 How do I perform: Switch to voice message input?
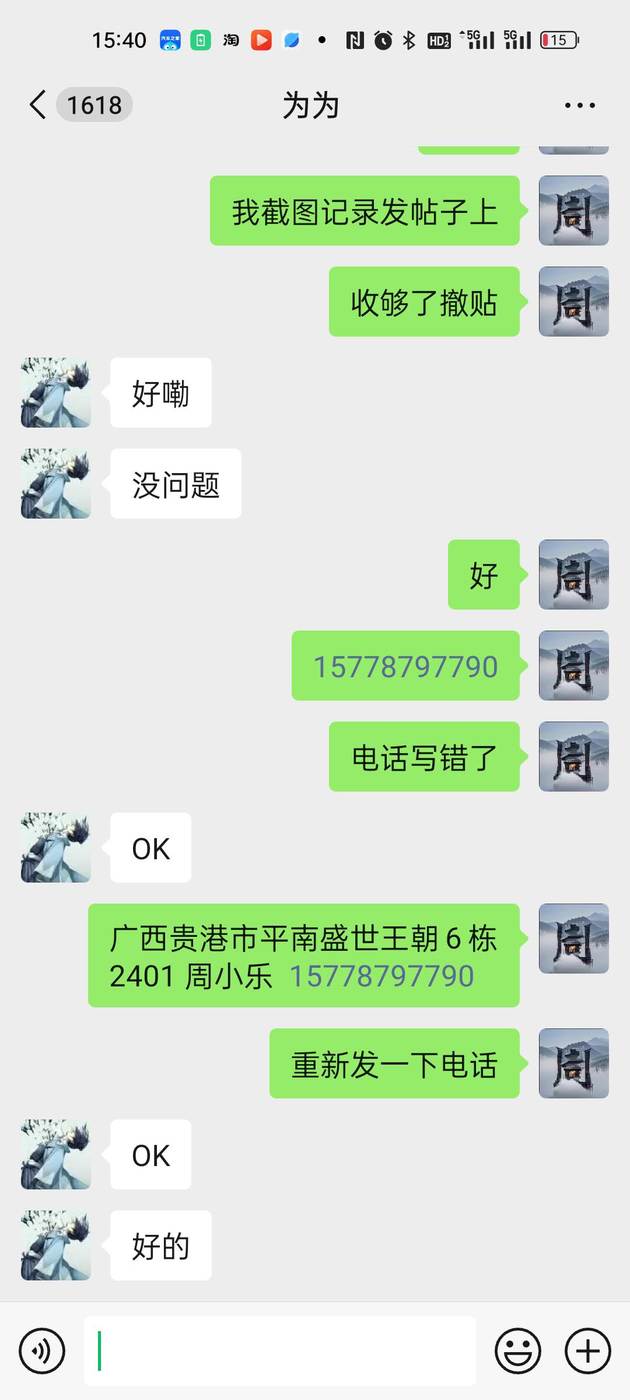click(x=42, y=1351)
